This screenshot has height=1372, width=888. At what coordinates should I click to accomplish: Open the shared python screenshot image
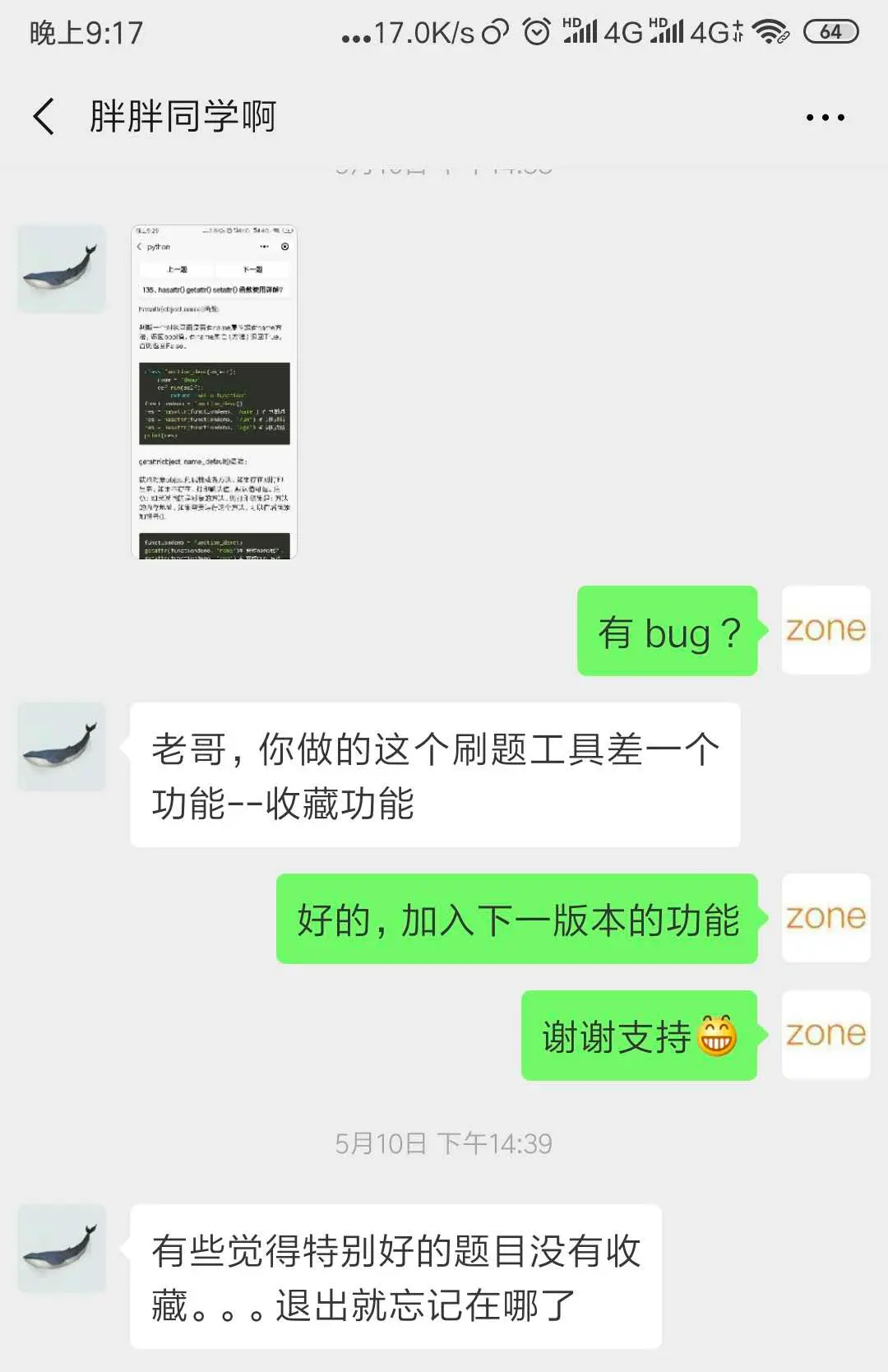pyautogui.click(x=214, y=392)
